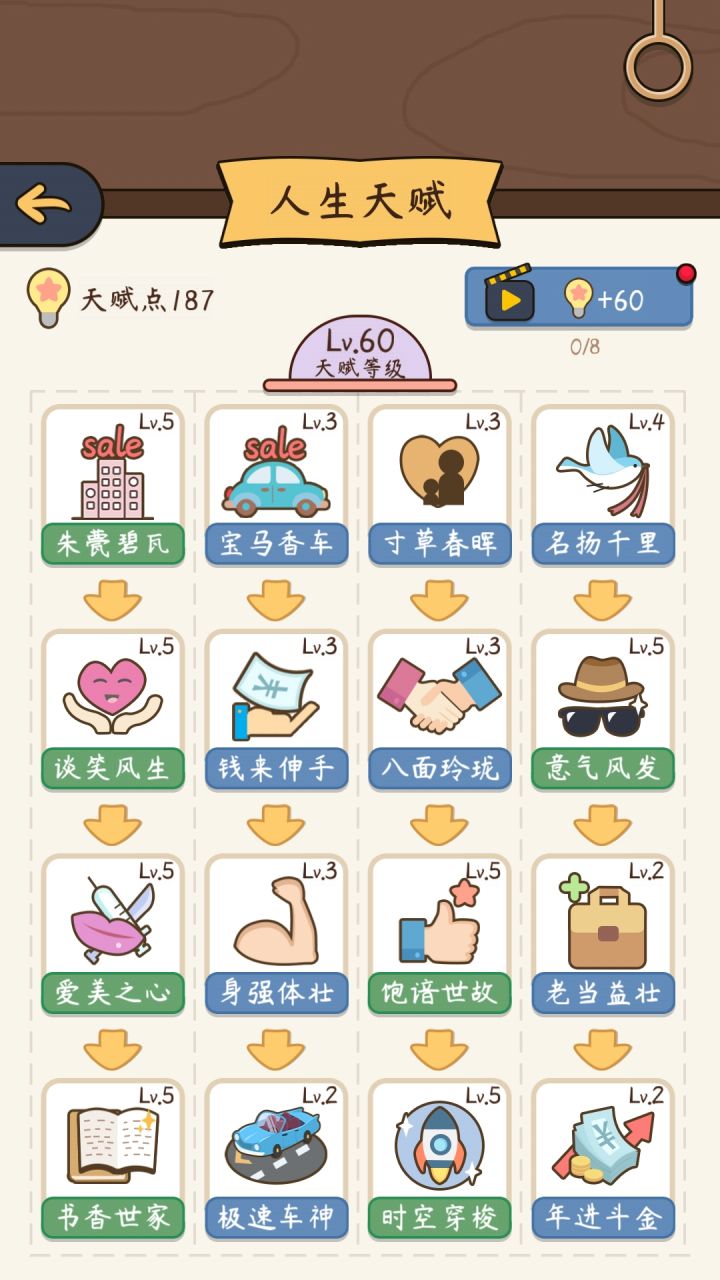Tap the 极速车神 racing car icon

point(276,1145)
